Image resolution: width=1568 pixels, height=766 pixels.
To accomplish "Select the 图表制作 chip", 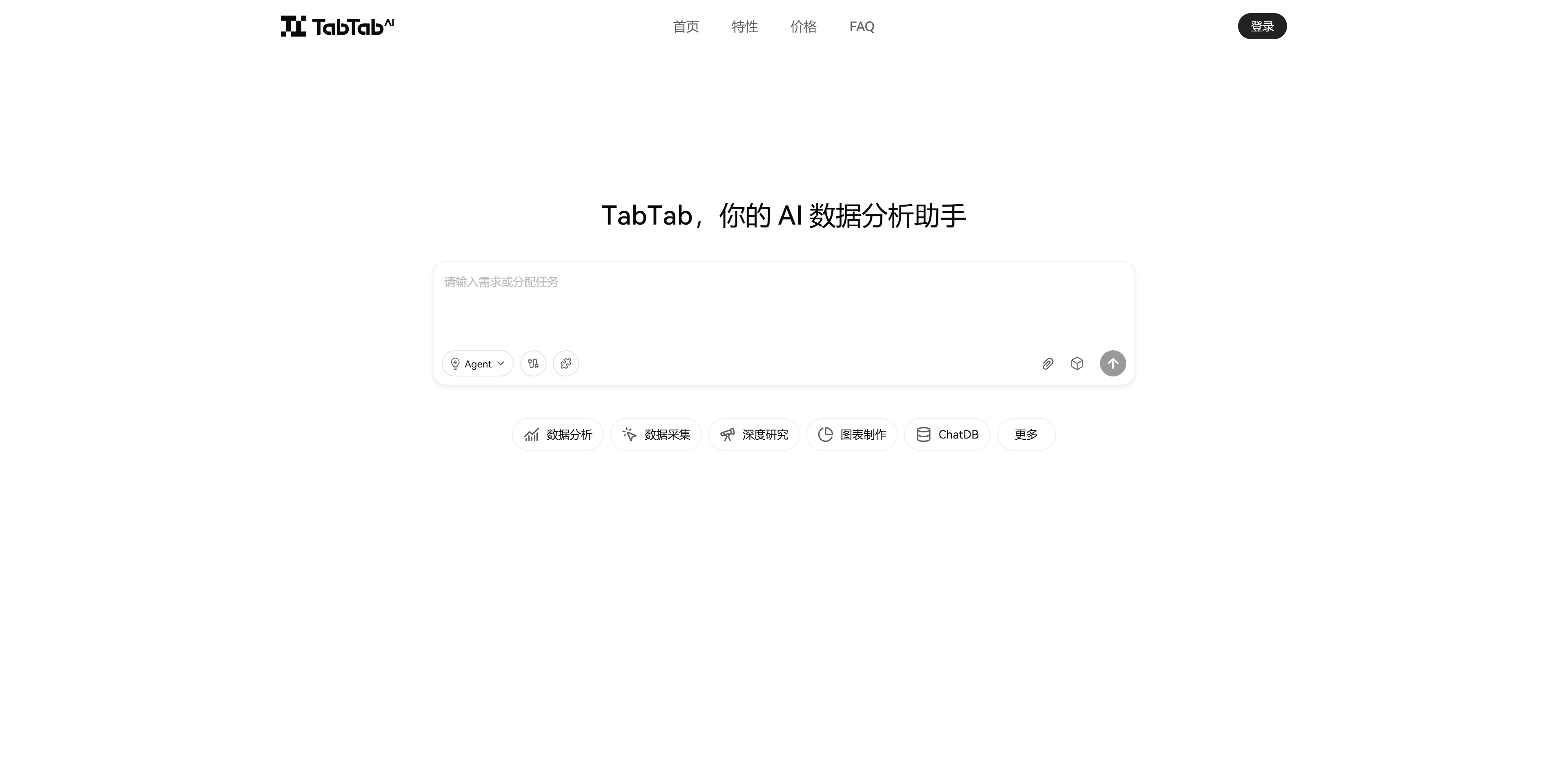I will pos(851,434).
